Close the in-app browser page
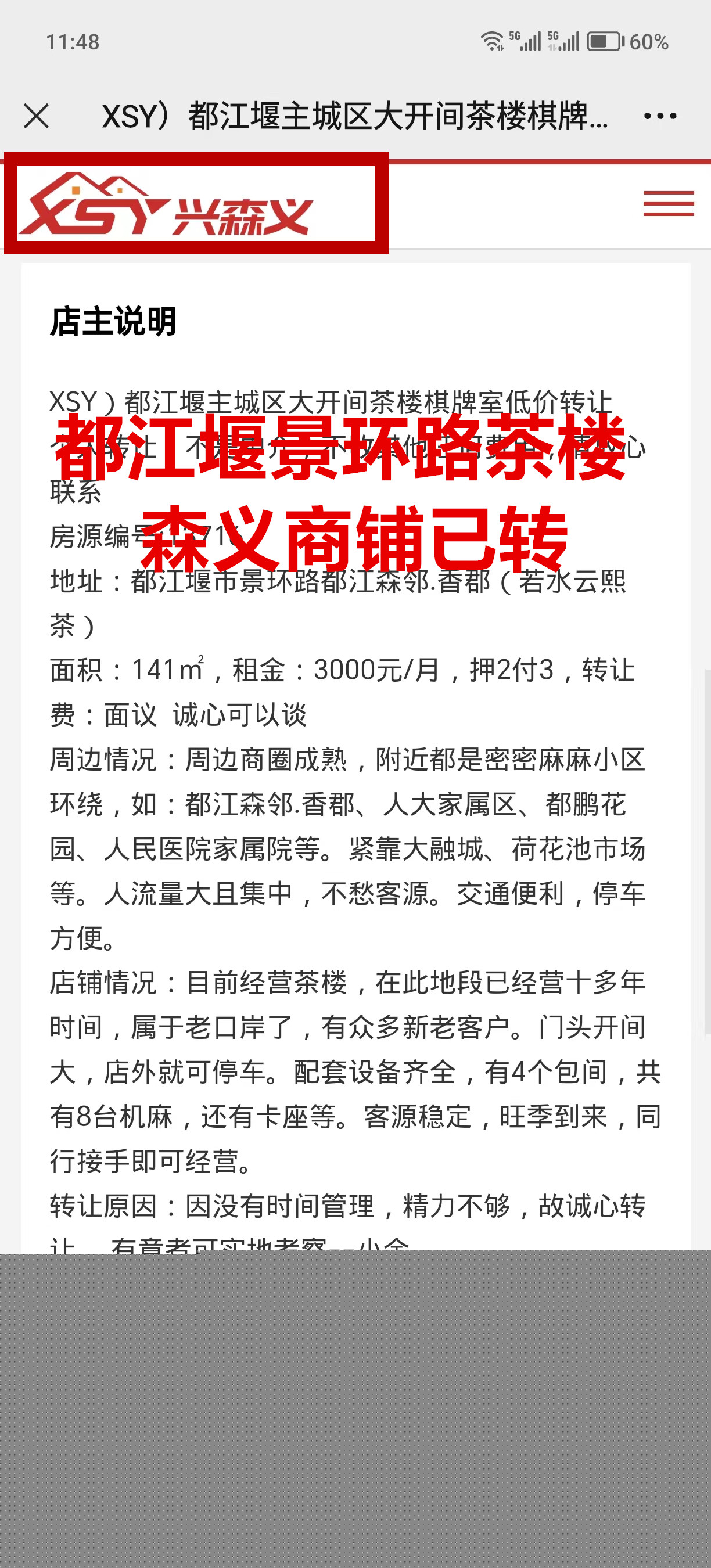This screenshot has width=711, height=1568. 37,116
